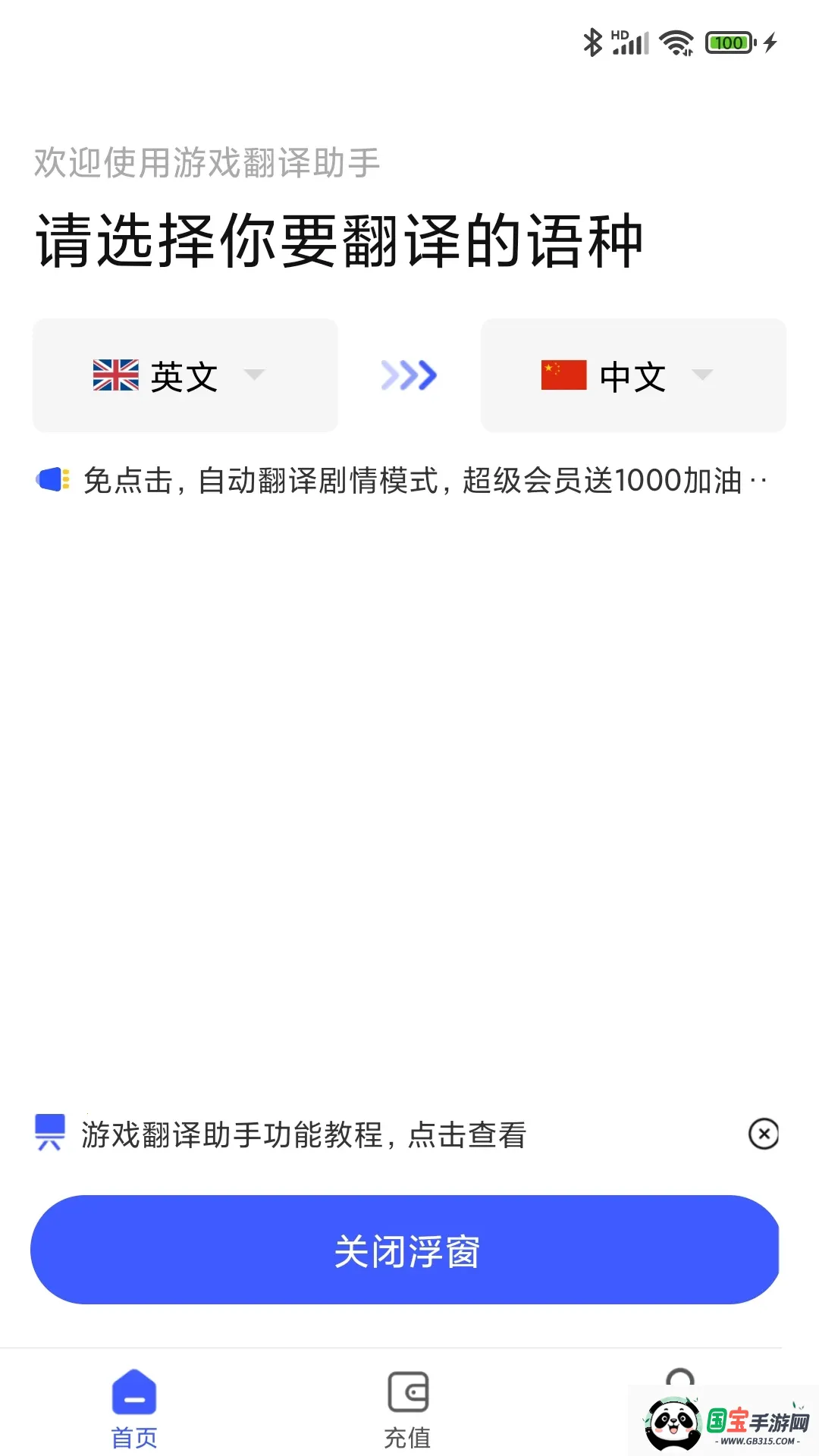The width and height of the screenshot is (819, 1456).
Task: Open the Chinese target language dropdown
Action: [702, 375]
